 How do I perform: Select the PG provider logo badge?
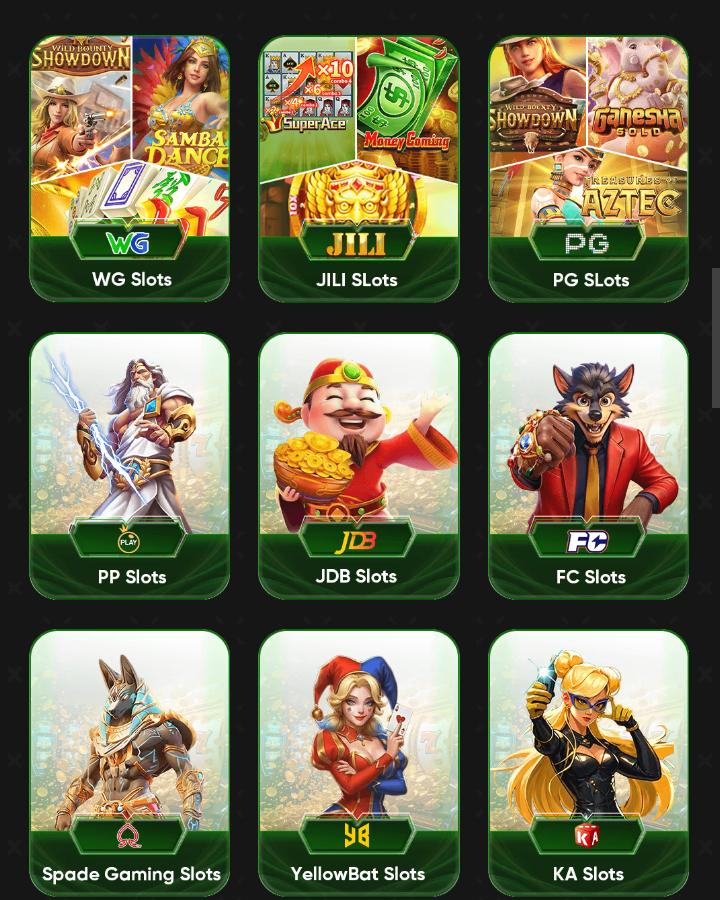point(587,242)
